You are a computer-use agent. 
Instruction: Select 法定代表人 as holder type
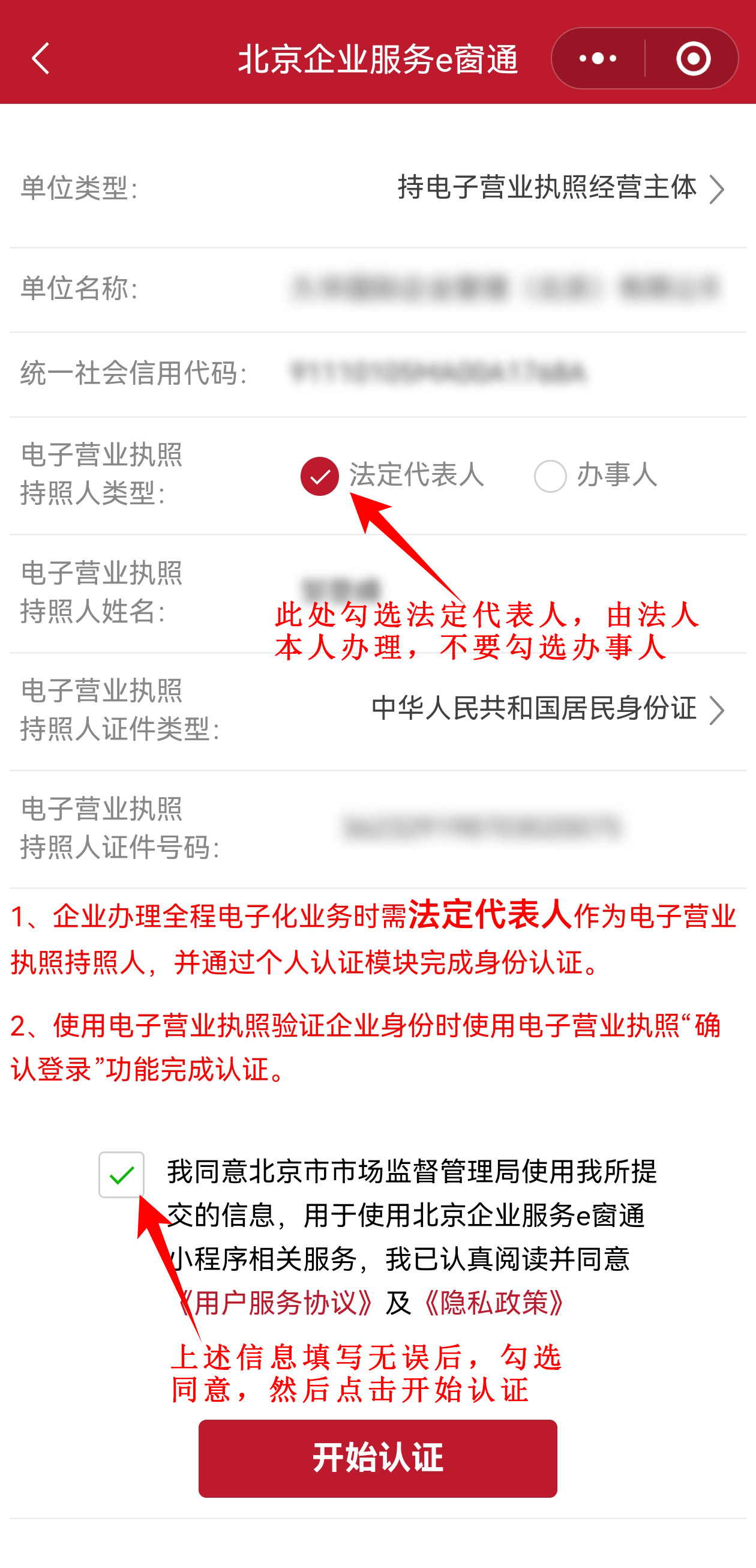(x=320, y=476)
